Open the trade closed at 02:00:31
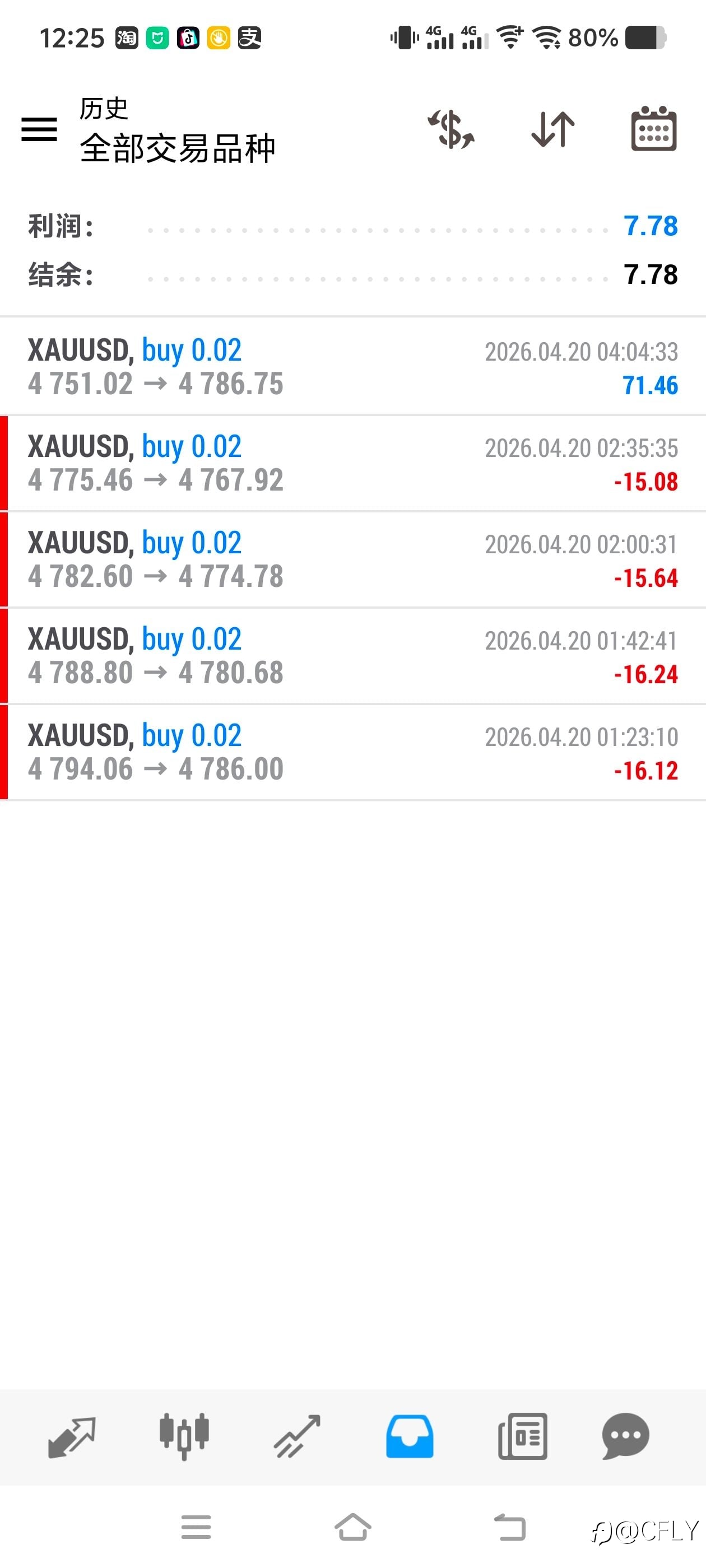This screenshot has height=1568, width=706. tap(352, 559)
